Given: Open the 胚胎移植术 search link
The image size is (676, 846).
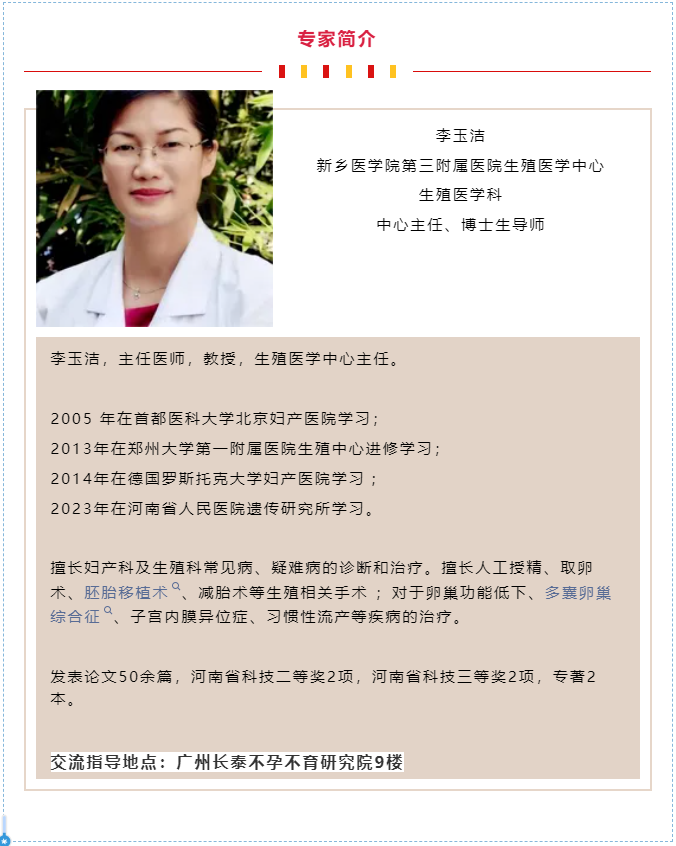Looking at the screenshot, I should [x=126, y=593].
